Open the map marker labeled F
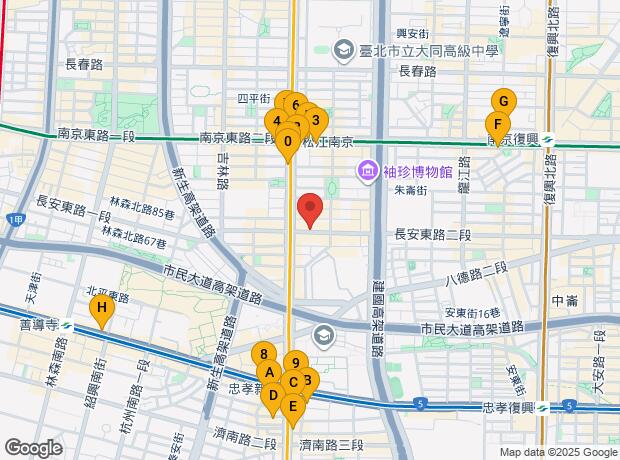 pos(495,125)
